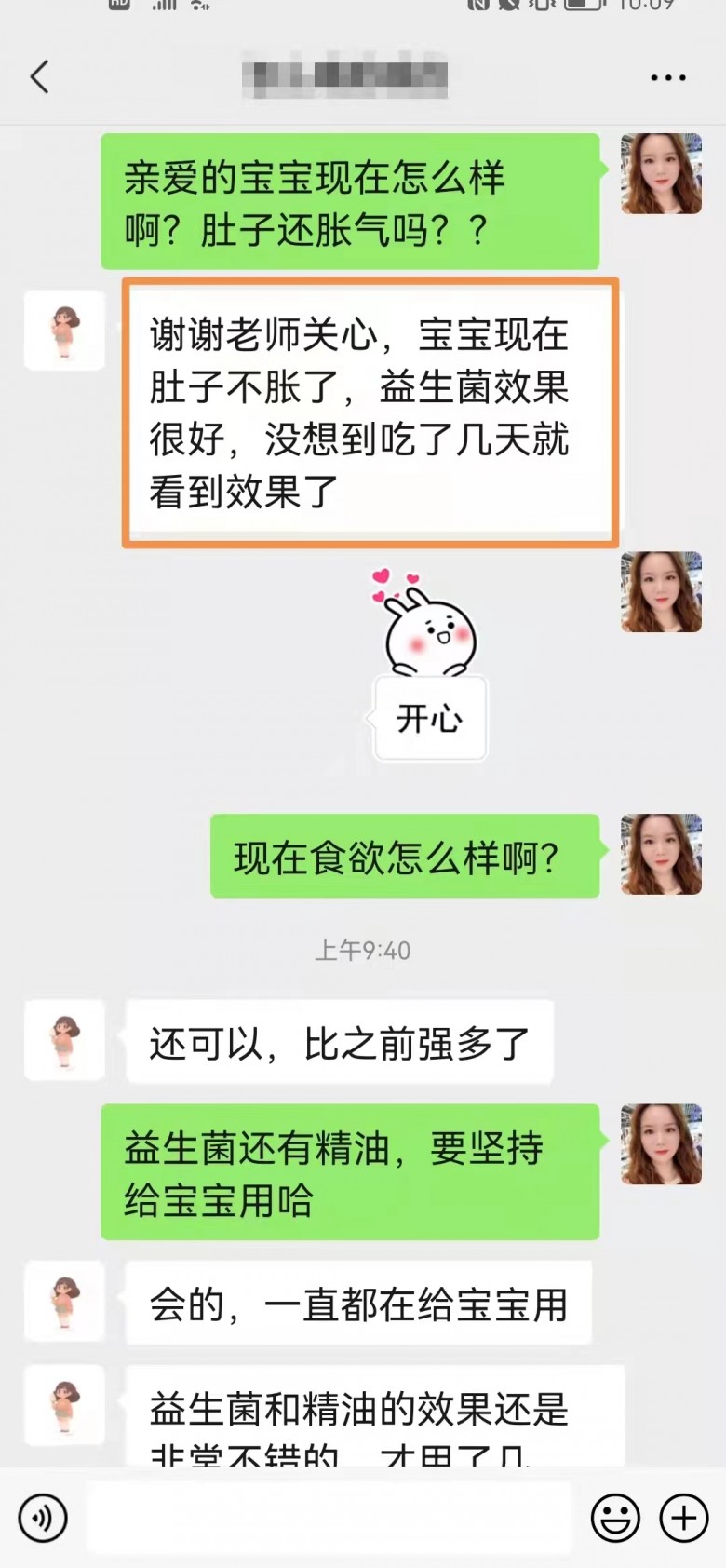Viewport: 726px width, 1568px height.
Task: Open sender avatar beside '现在食欲怎么样啊?'
Action: pos(661,854)
